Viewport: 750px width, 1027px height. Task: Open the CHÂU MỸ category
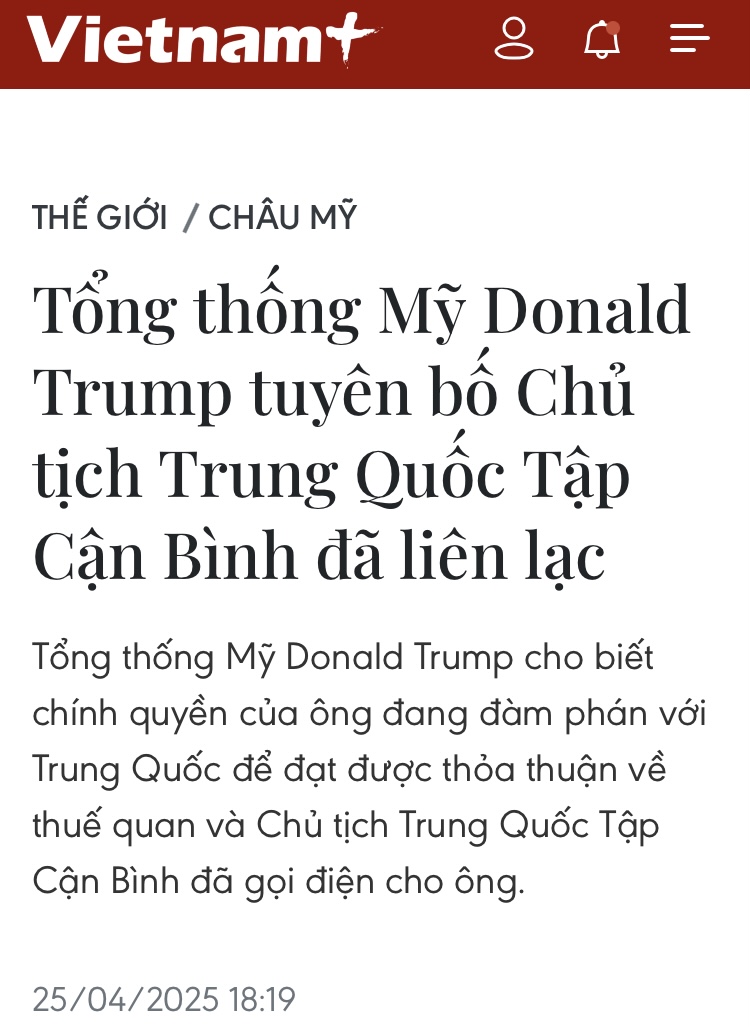pyautogui.click(x=282, y=217)
